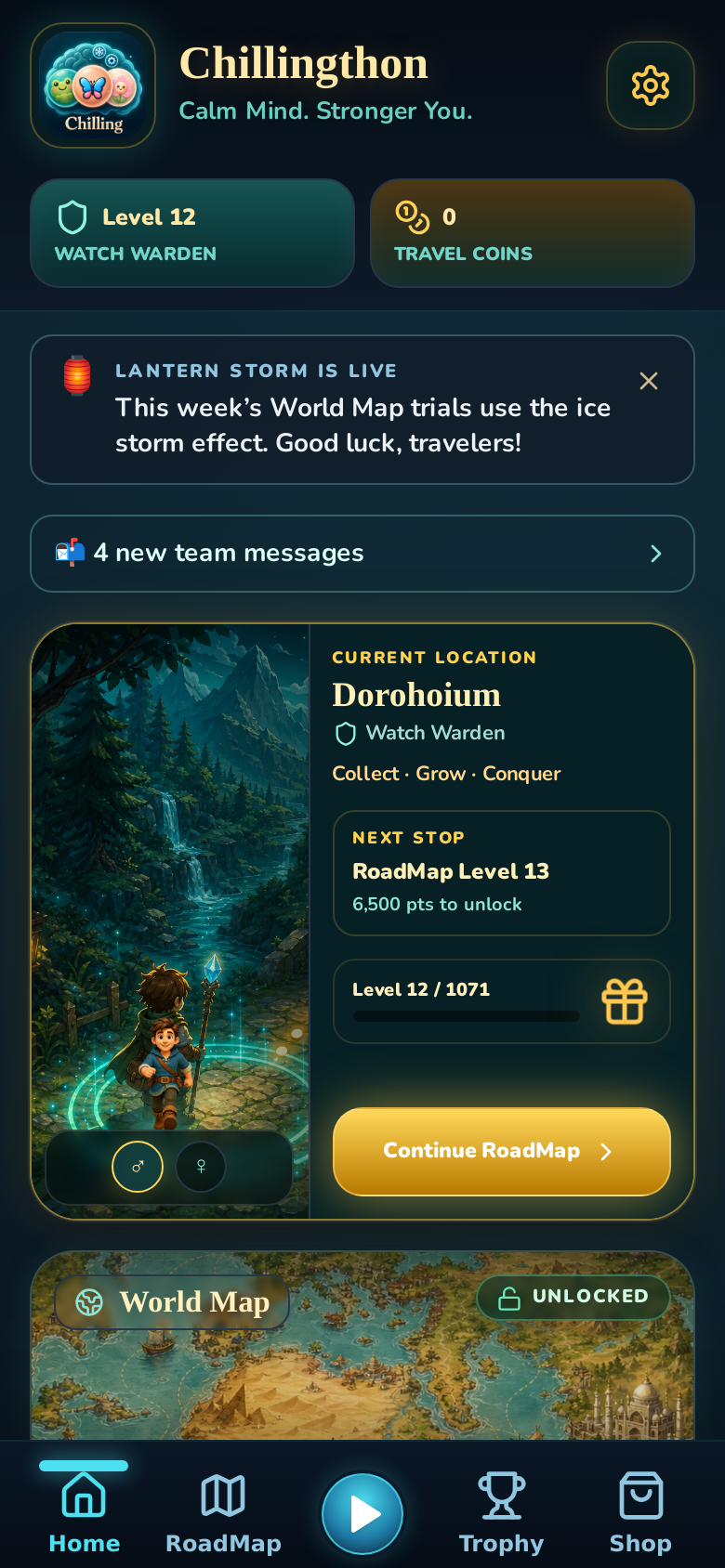Open the settings gear

[651, 85]
